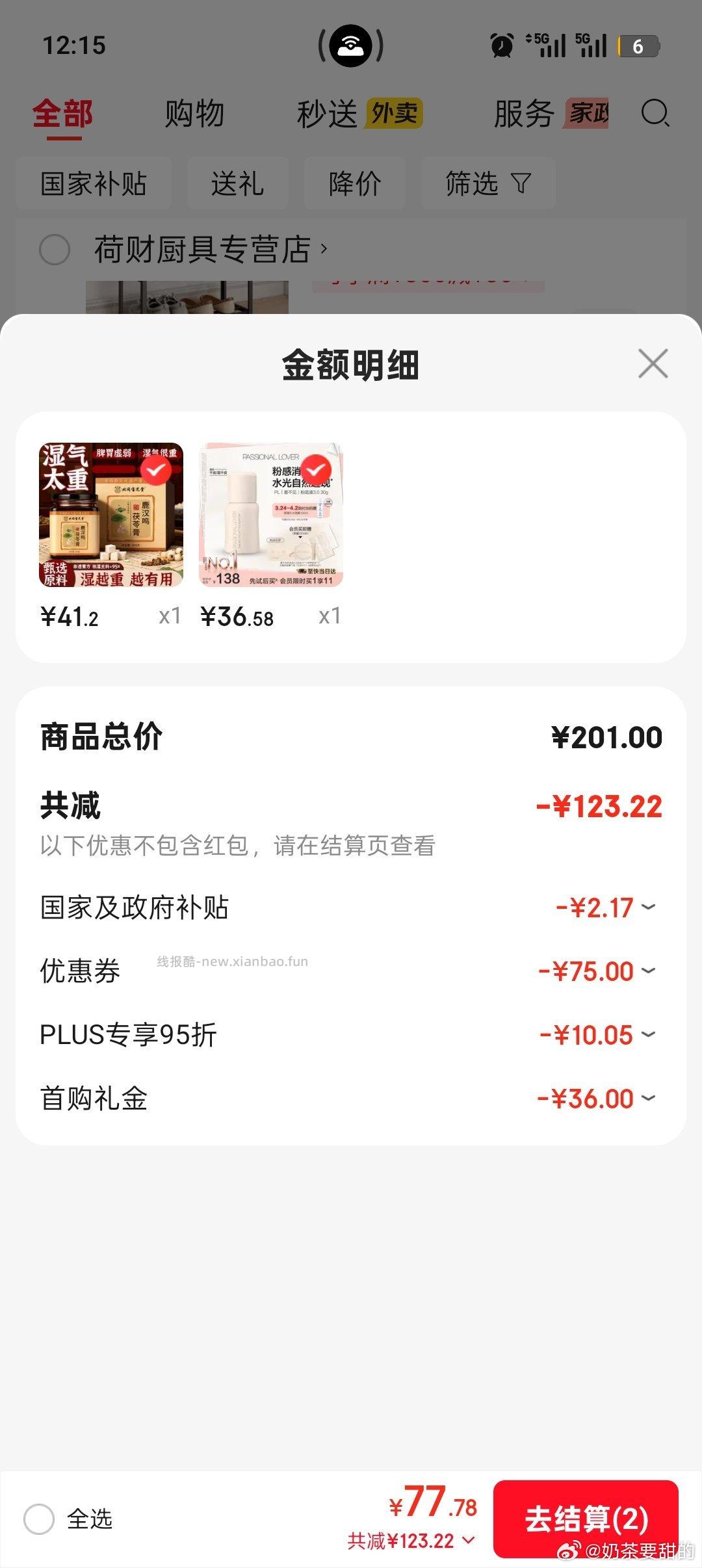Expand the 优惠券 discount breakdown
This screenshot has width=702, height=1568.
tap(648, 971)
